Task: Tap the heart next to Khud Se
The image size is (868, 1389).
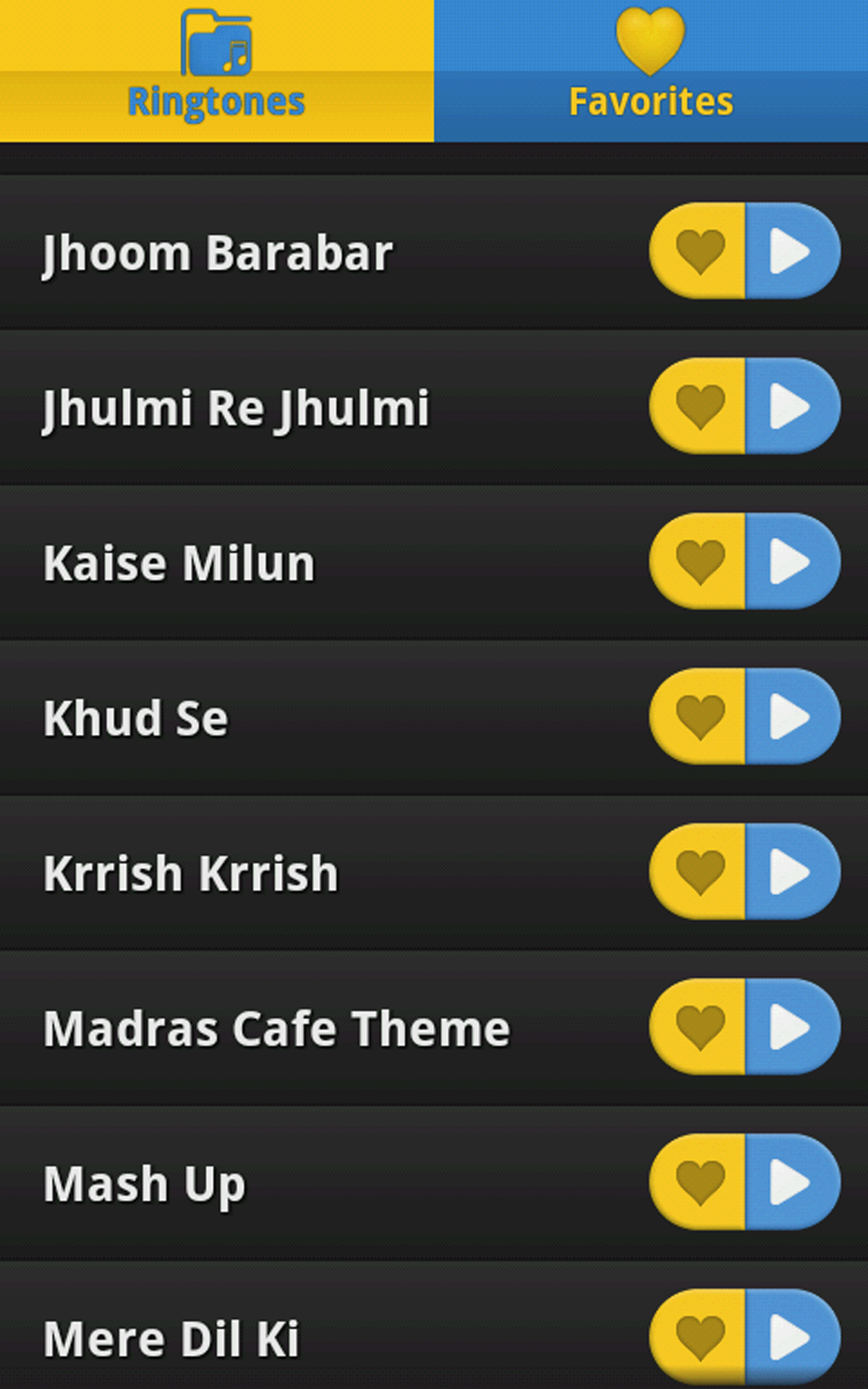Action: (699, 716)
